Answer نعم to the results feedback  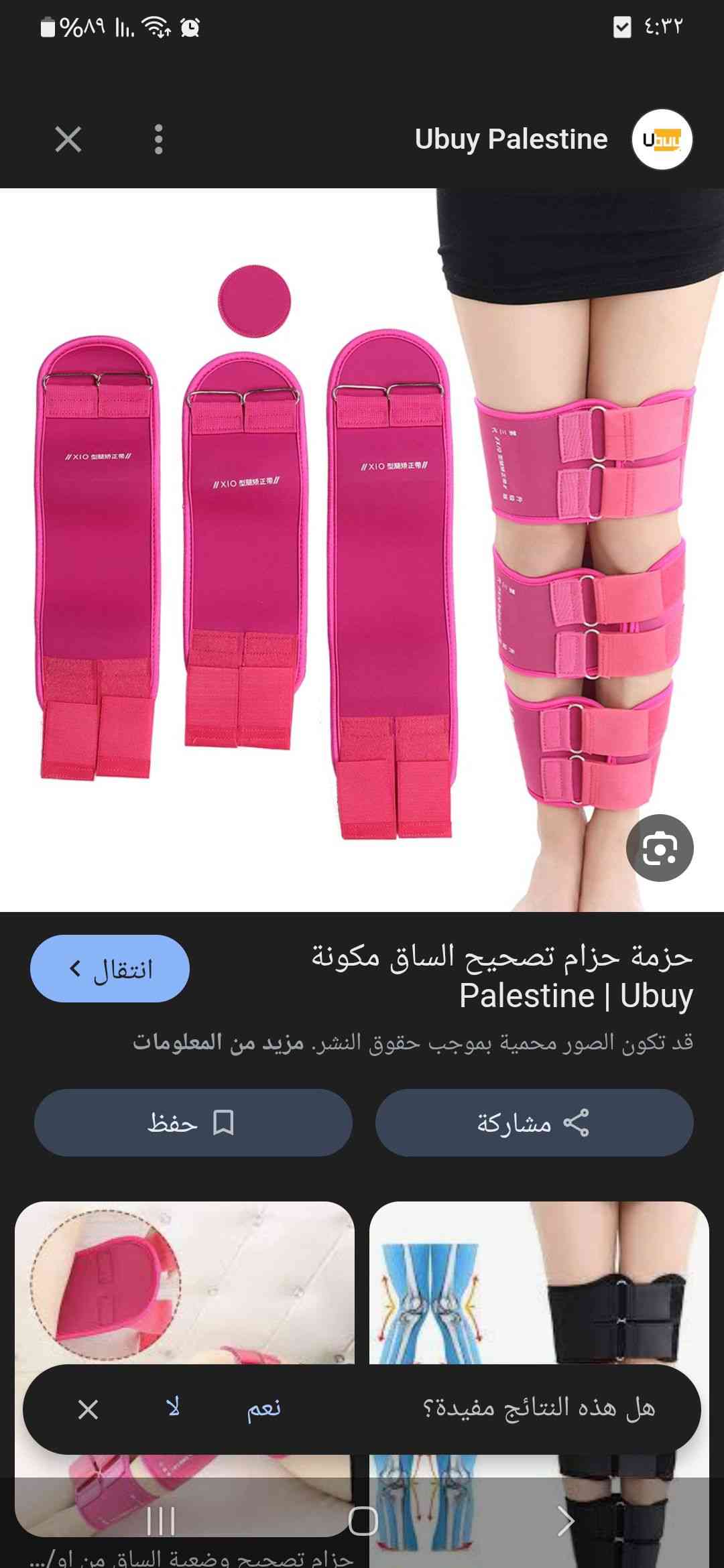click(263, 1409)
